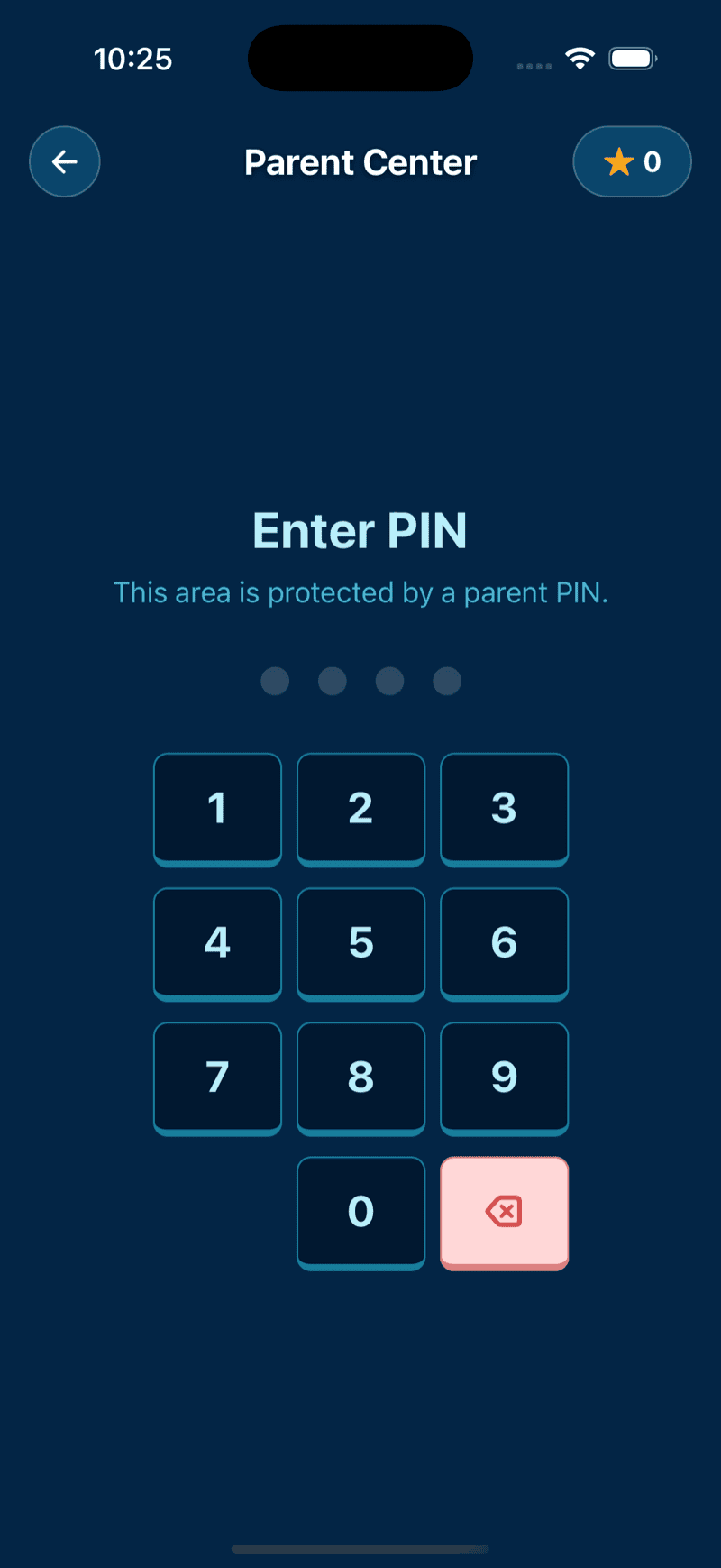Screen dimensions: 721x1568
Task: Select the 6 key on the keypad
Action: 504,942
